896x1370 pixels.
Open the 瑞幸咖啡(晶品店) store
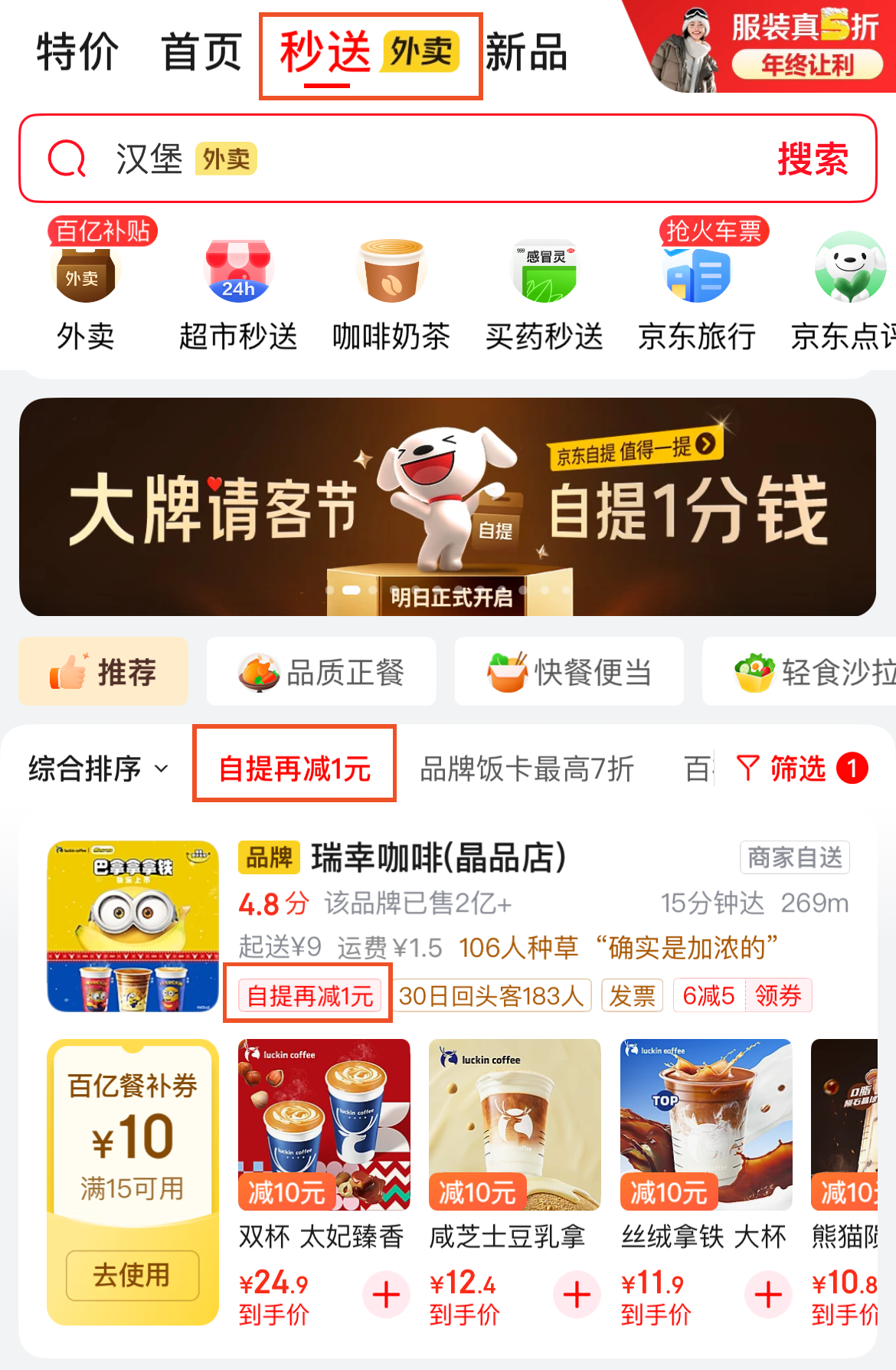click(x=438, y=858)
